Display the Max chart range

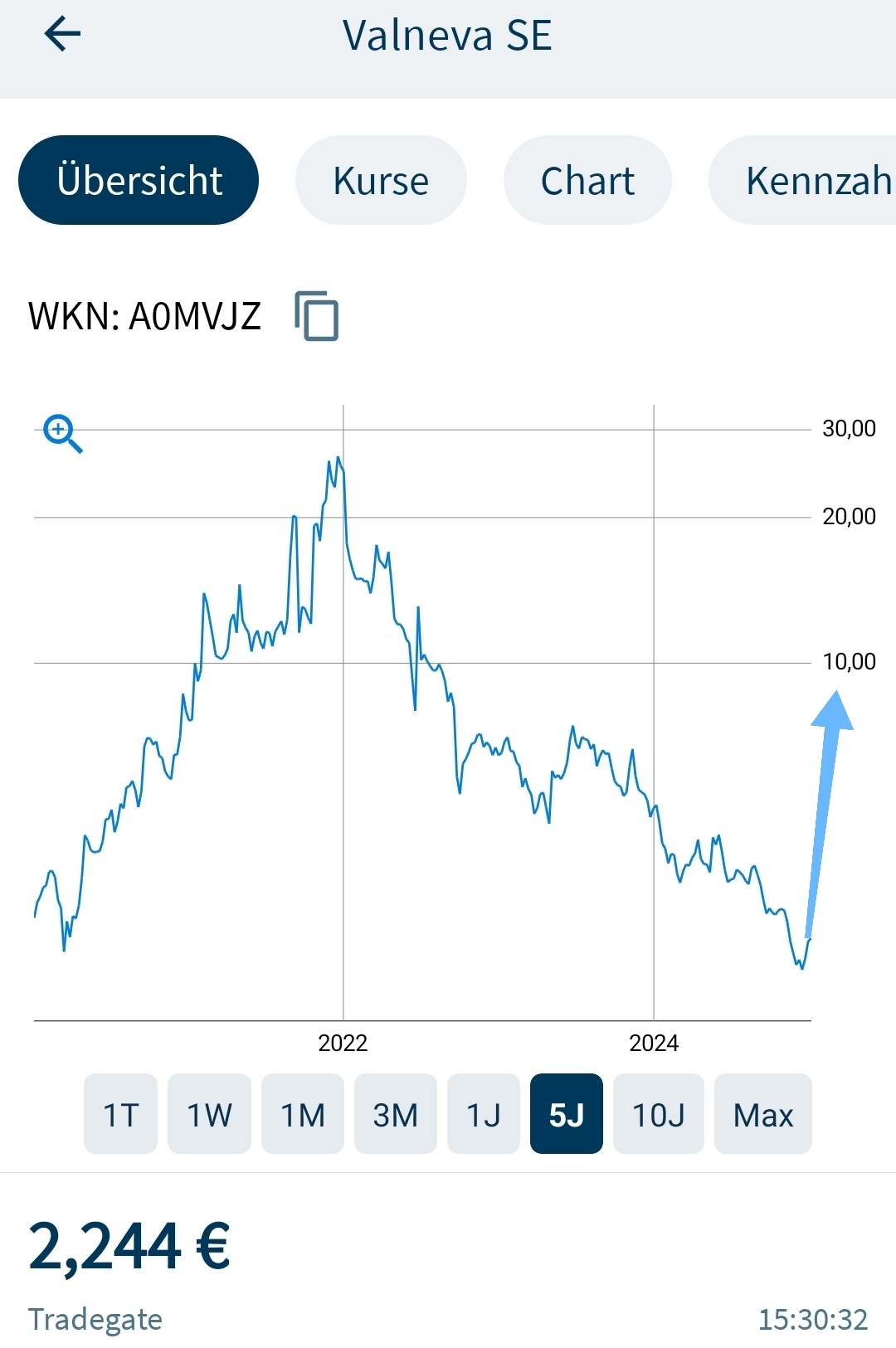click(762, 1114)
